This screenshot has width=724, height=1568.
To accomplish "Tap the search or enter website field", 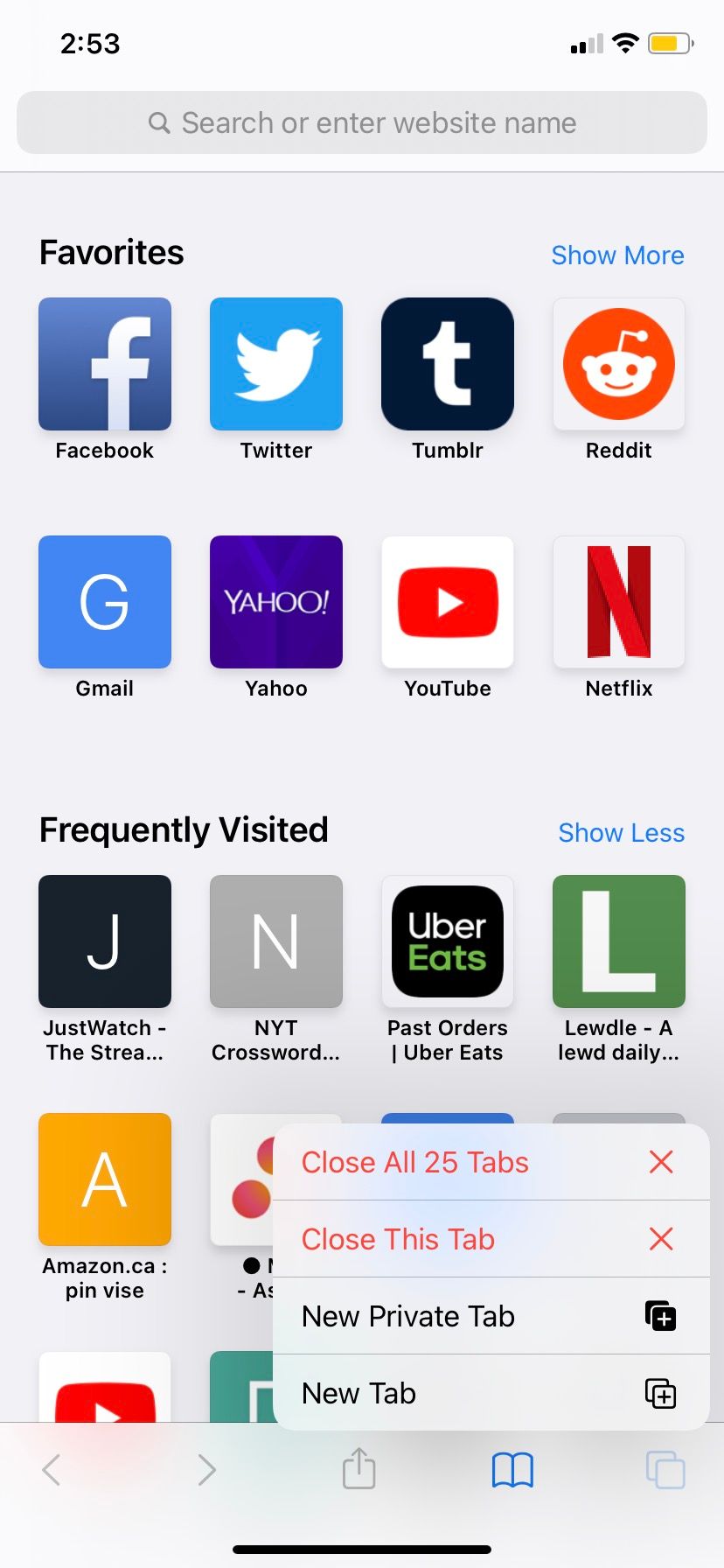I will point(362,122).
